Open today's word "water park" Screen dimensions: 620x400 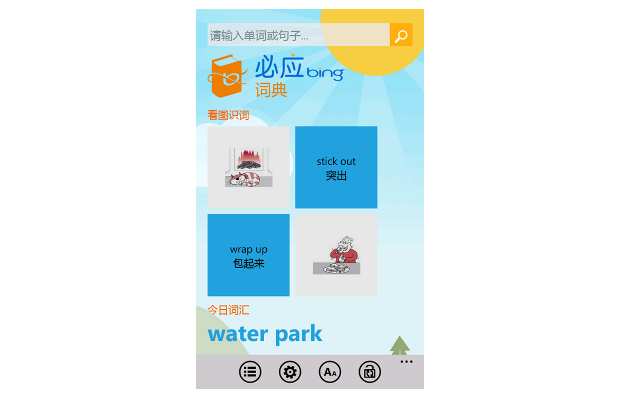click(x=265, y=333)
